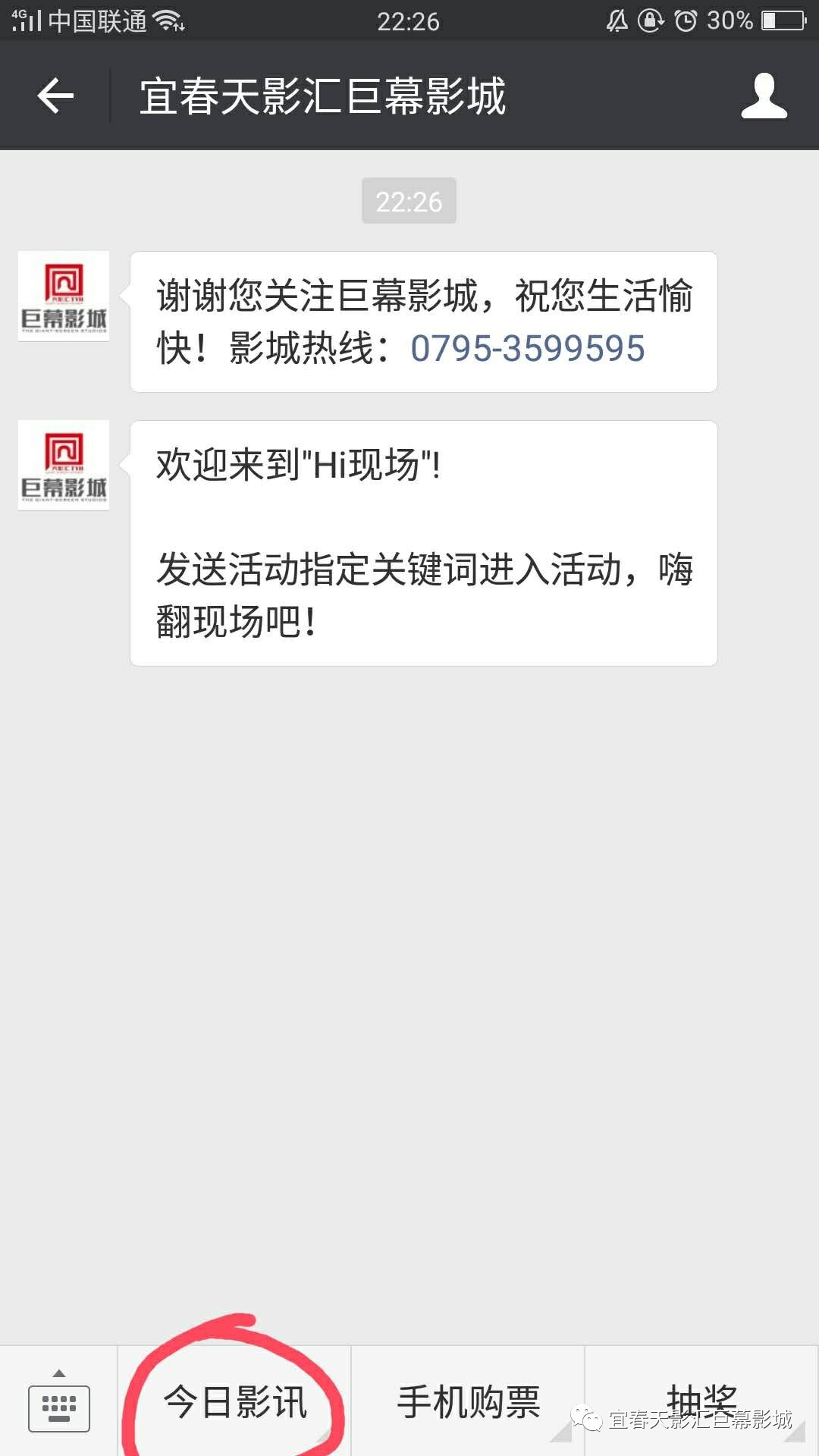Go back using the top-left arrow
819x1456 pixels.
pos(55,96)
